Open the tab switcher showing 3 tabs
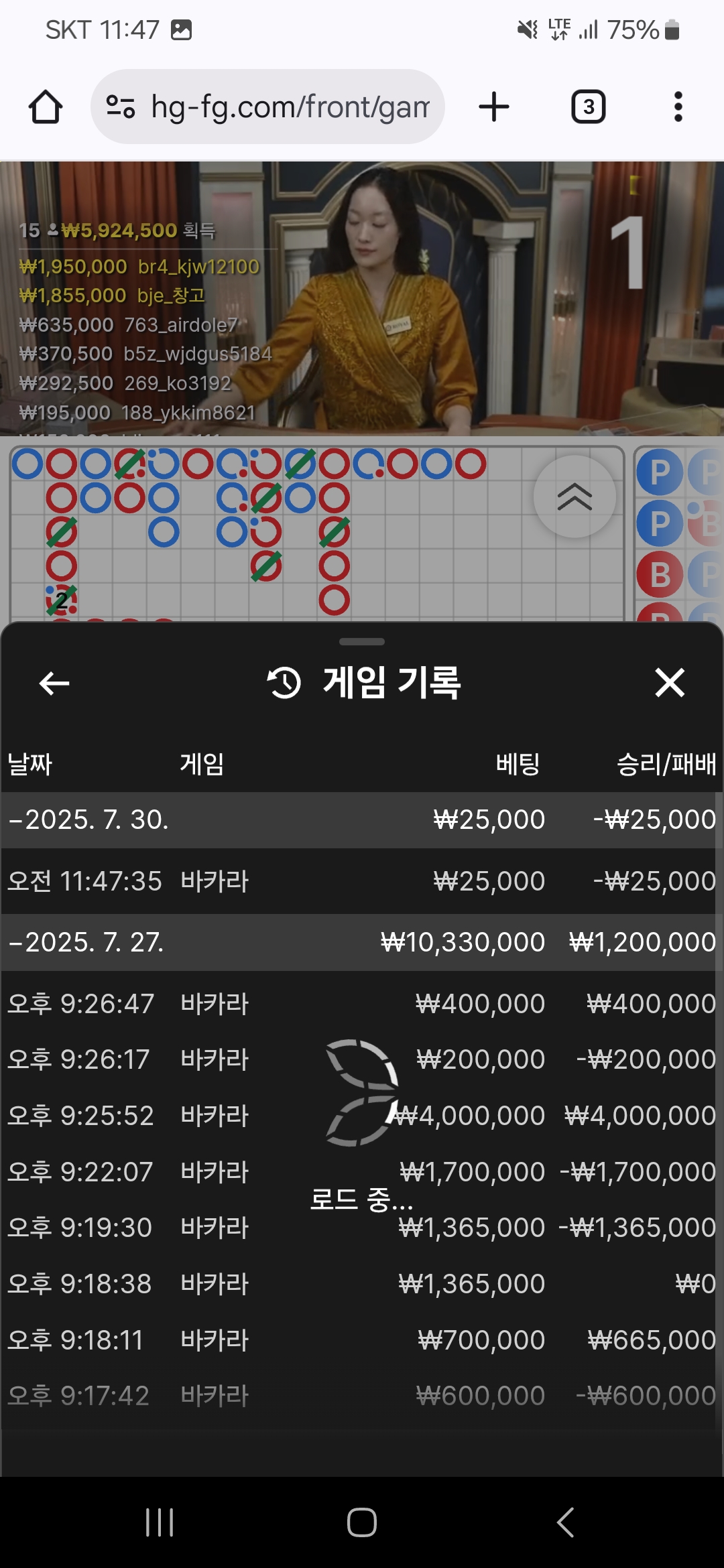 coord(588,107)
